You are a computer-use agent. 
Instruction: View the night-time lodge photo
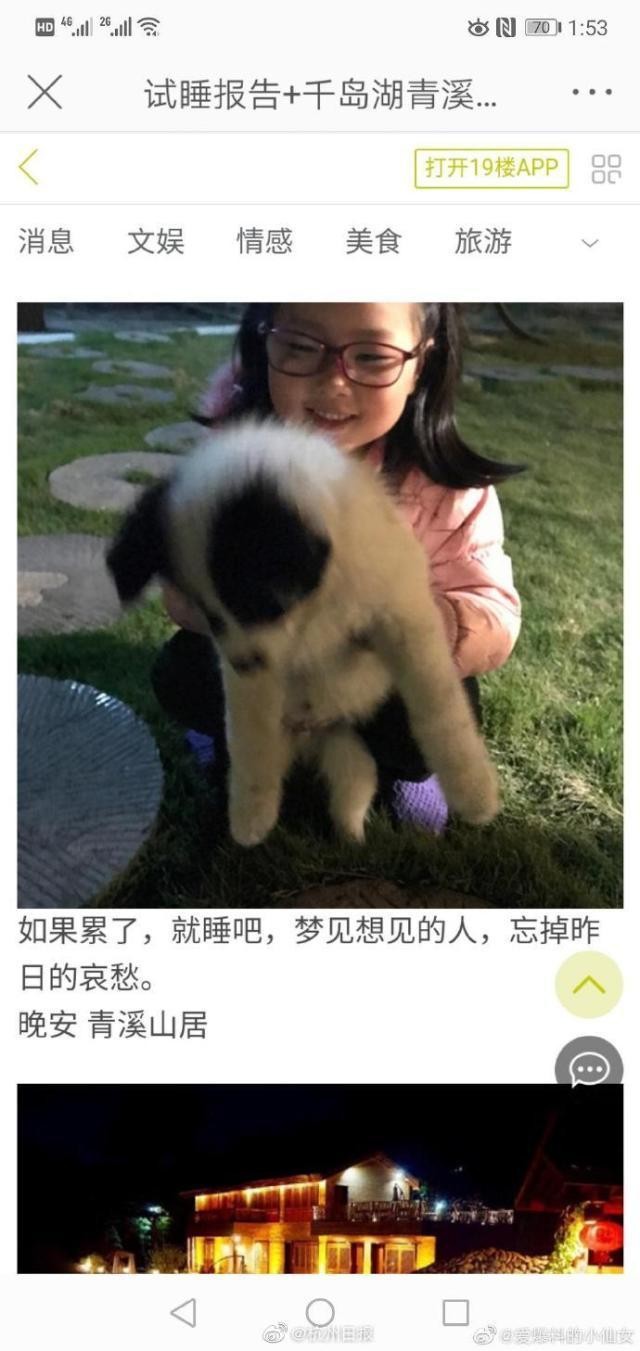coord(320,1178)
